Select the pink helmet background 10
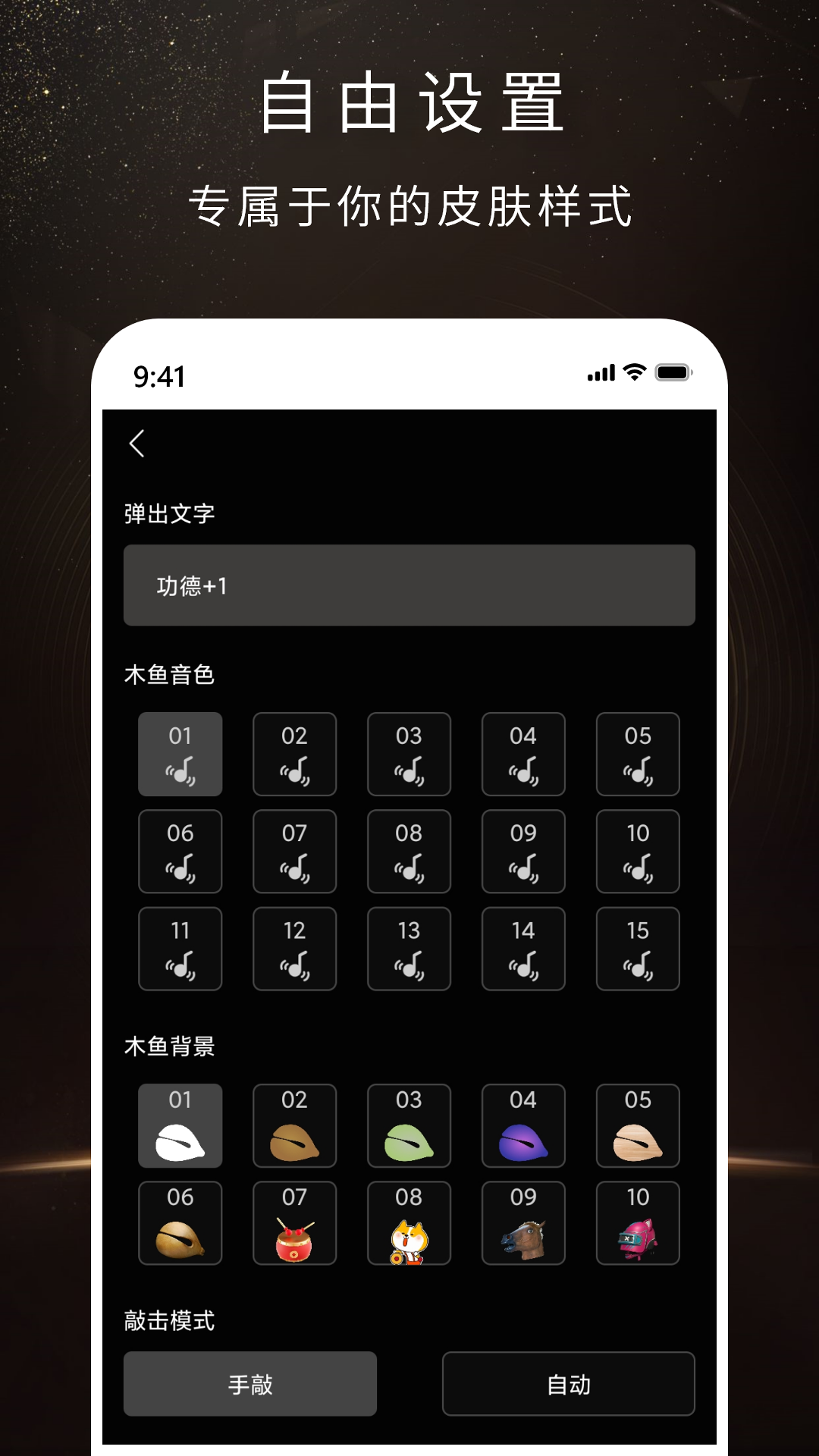 637,1223
